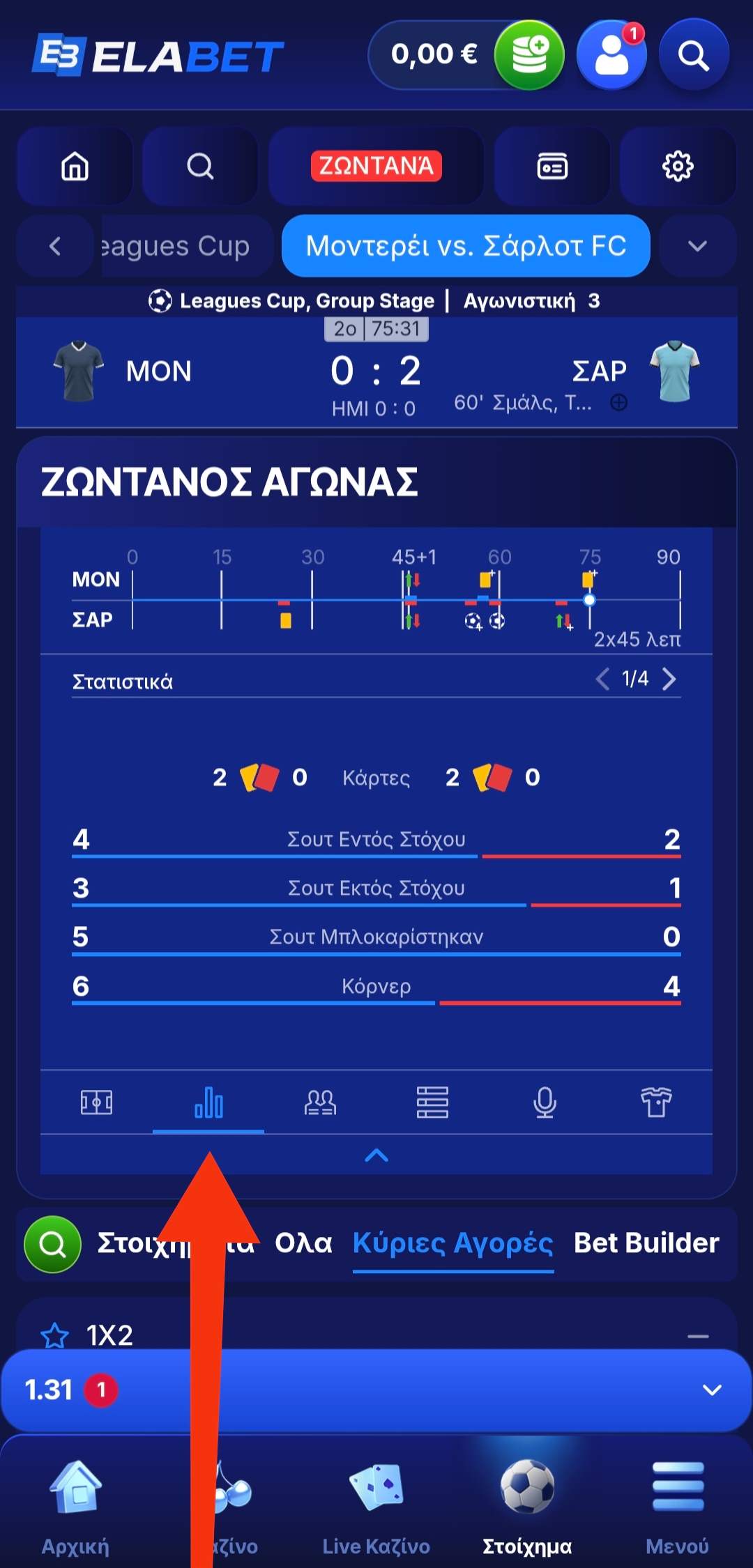Image resolution: width=753 pixels, height=1568 pixels.
Task: Search markets with the green magnifier
Action: click(x=52, y=1244)
